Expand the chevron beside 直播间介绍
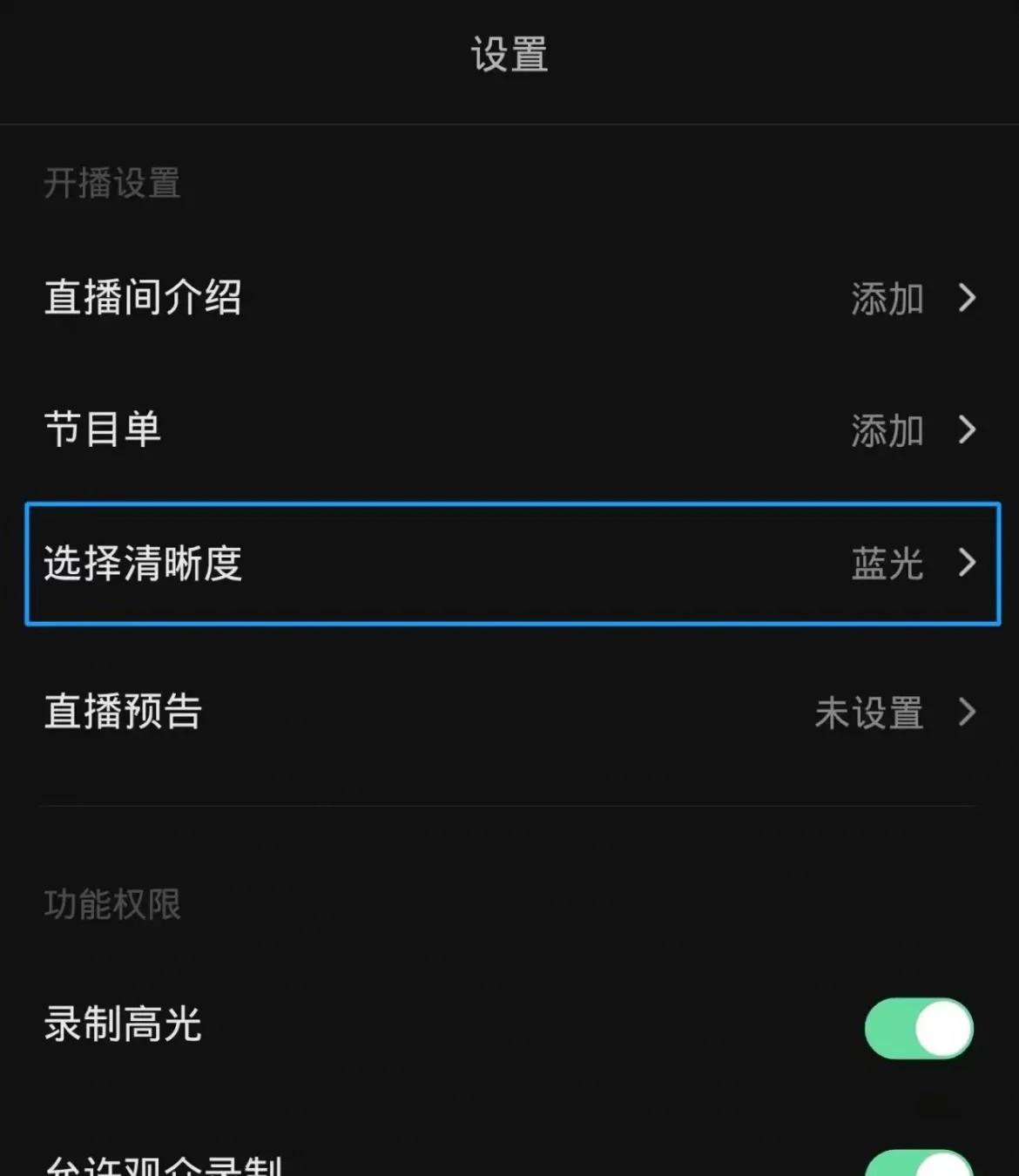This screenshot has width=1019, height=1176. point(967,299)
